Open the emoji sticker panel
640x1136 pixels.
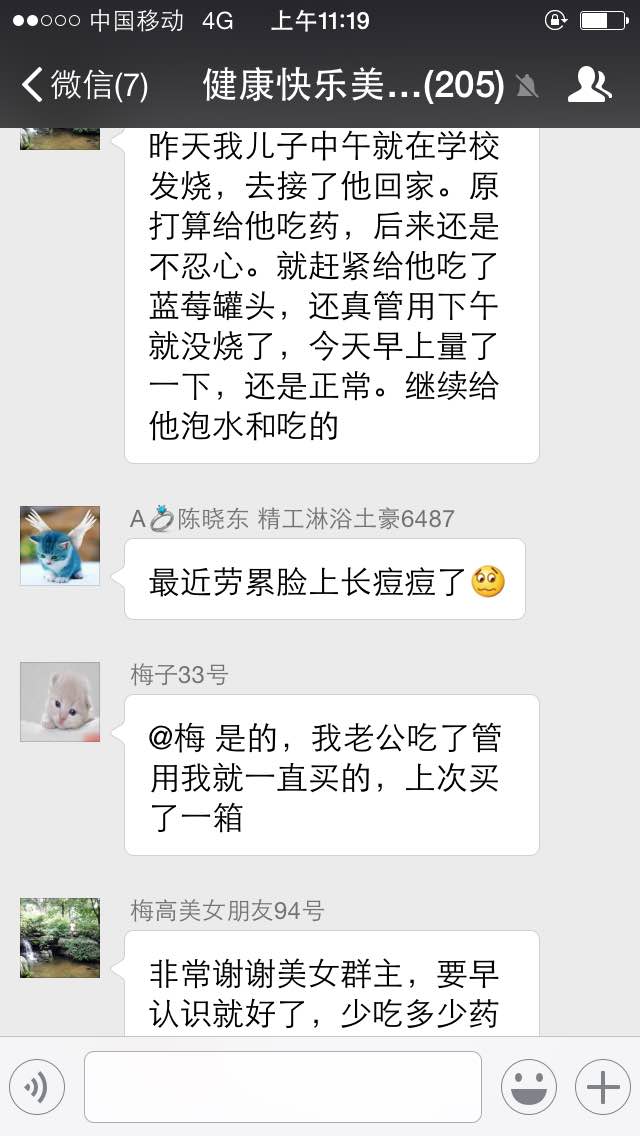[529, 1087]
